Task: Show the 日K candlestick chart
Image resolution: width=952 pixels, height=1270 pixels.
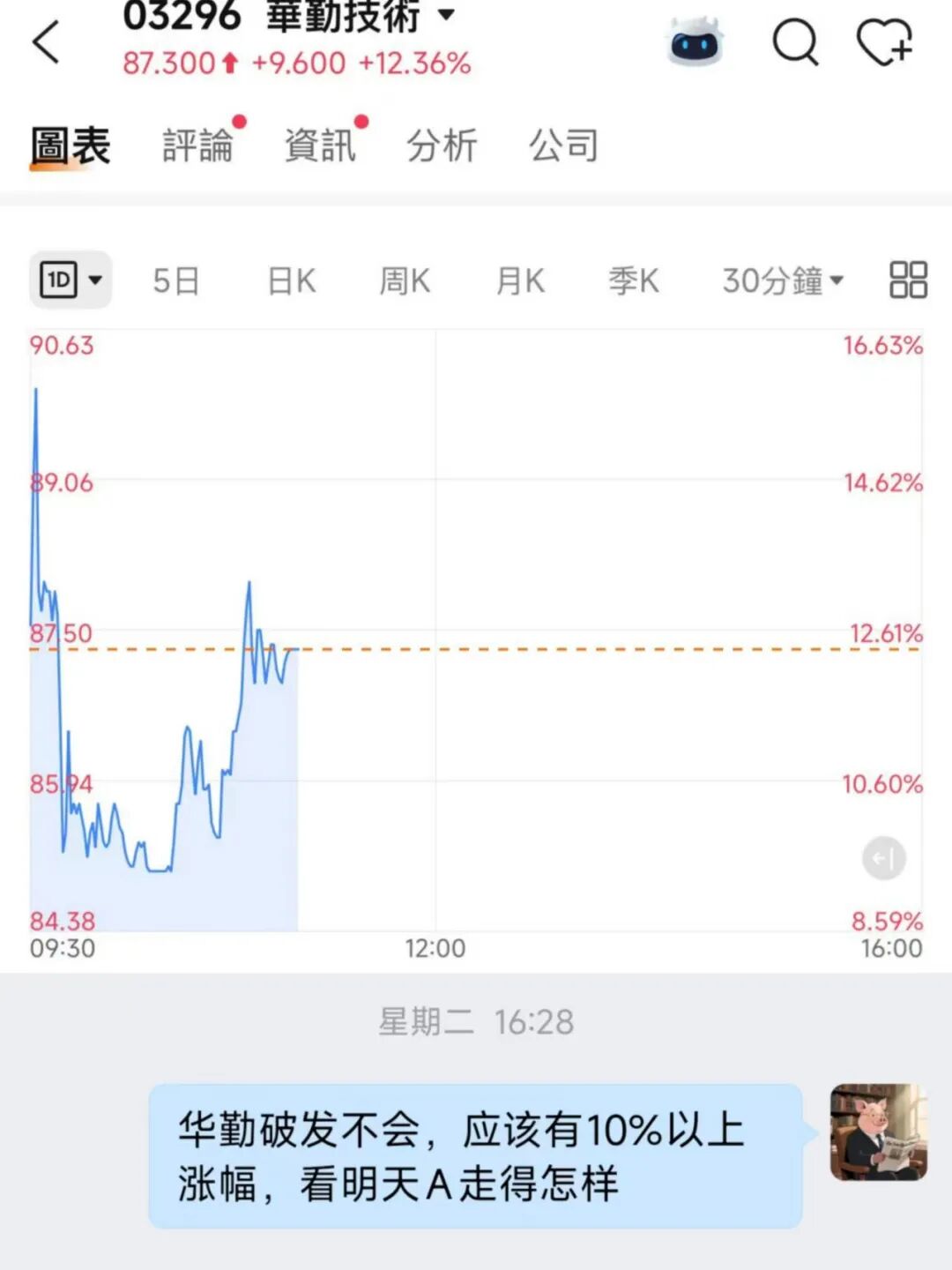Action: tap(292, 281)
